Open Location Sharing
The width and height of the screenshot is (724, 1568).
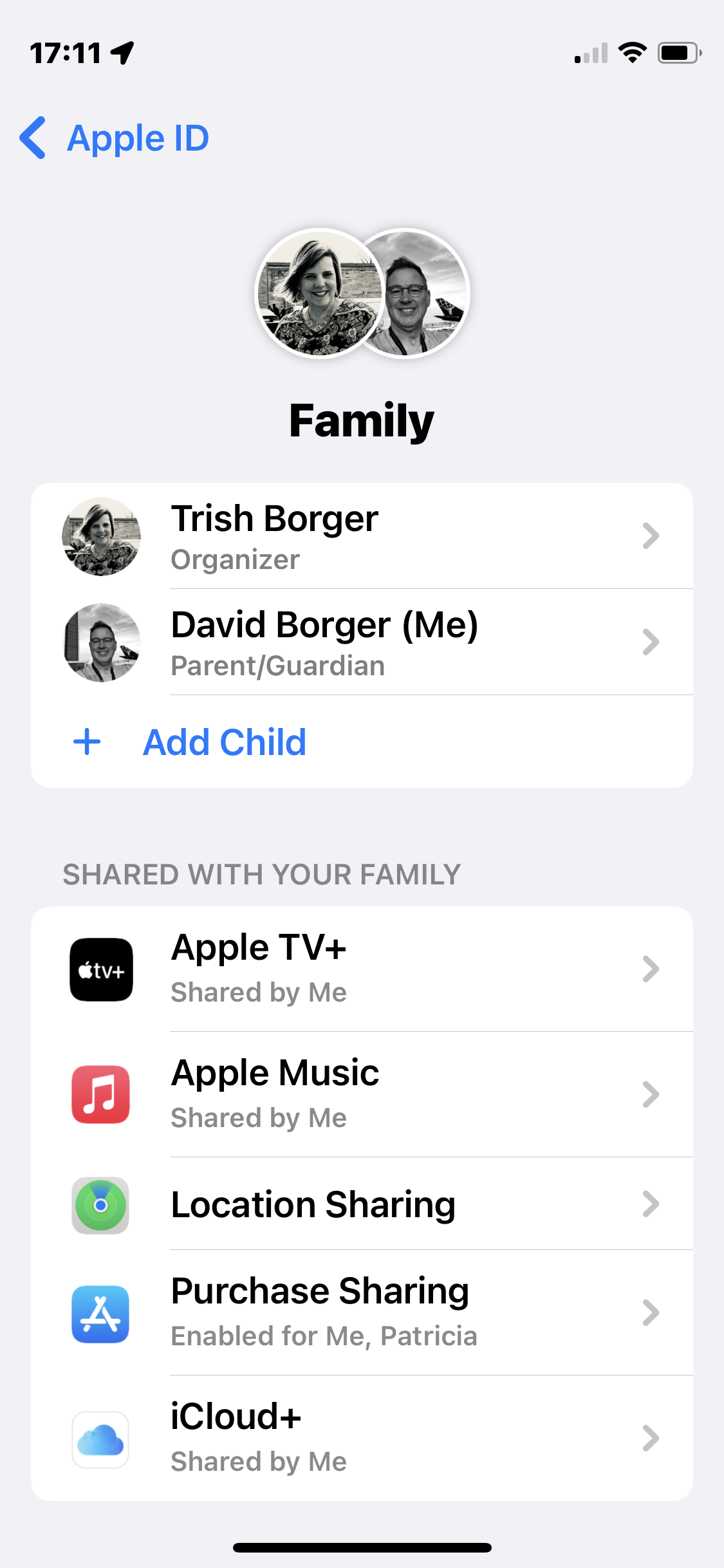point(362,1204)
